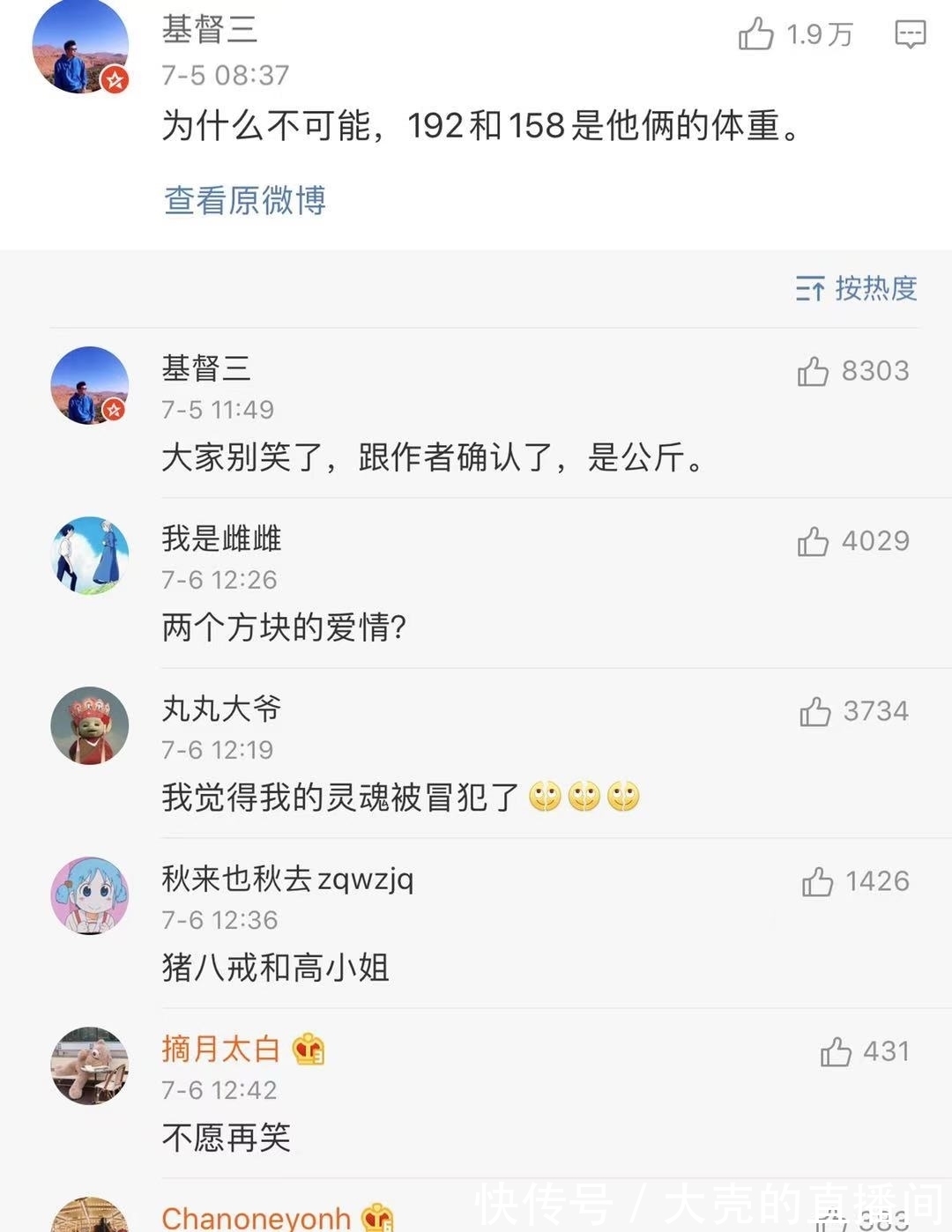Select the username 我是雌雌

point(219,540)
